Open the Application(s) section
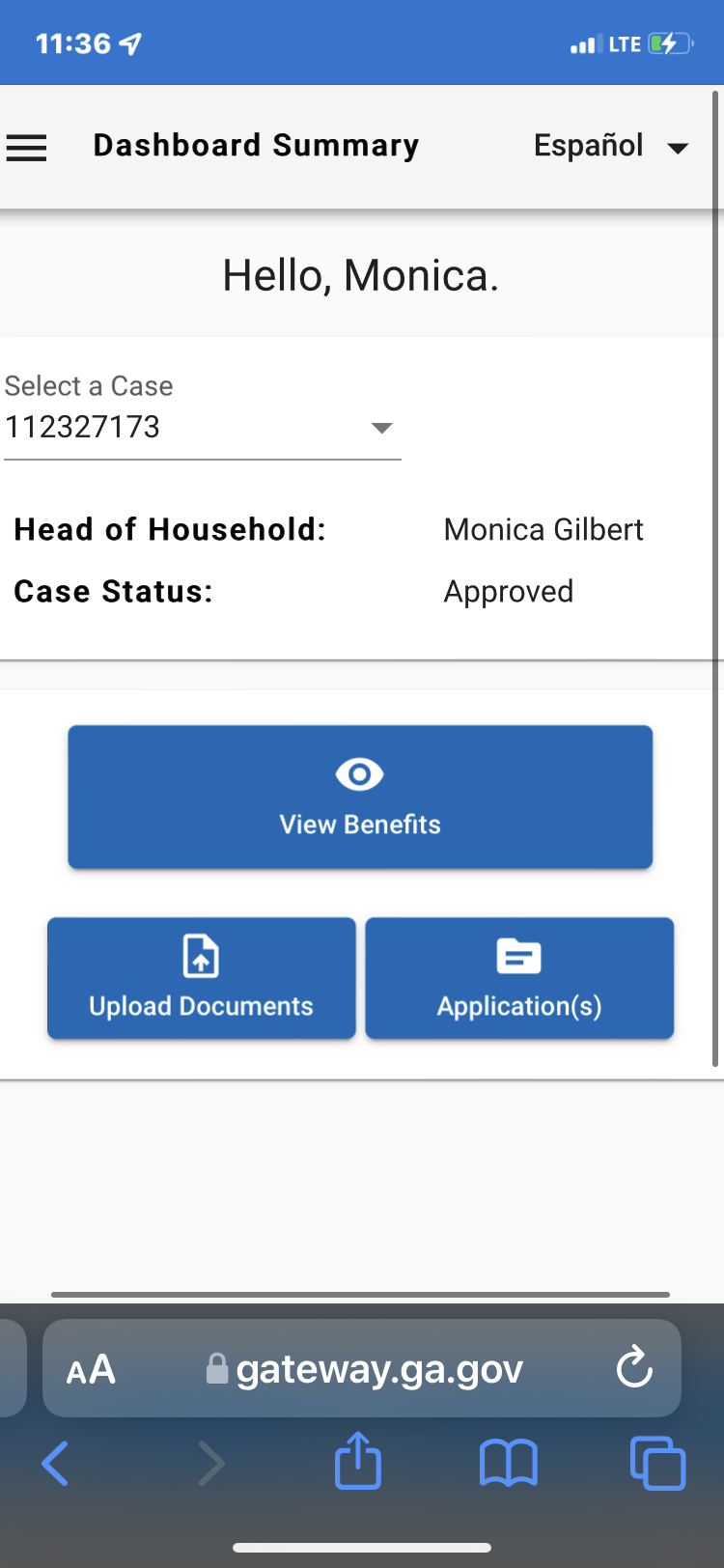724x1568 pixels. tap(519, 978)
